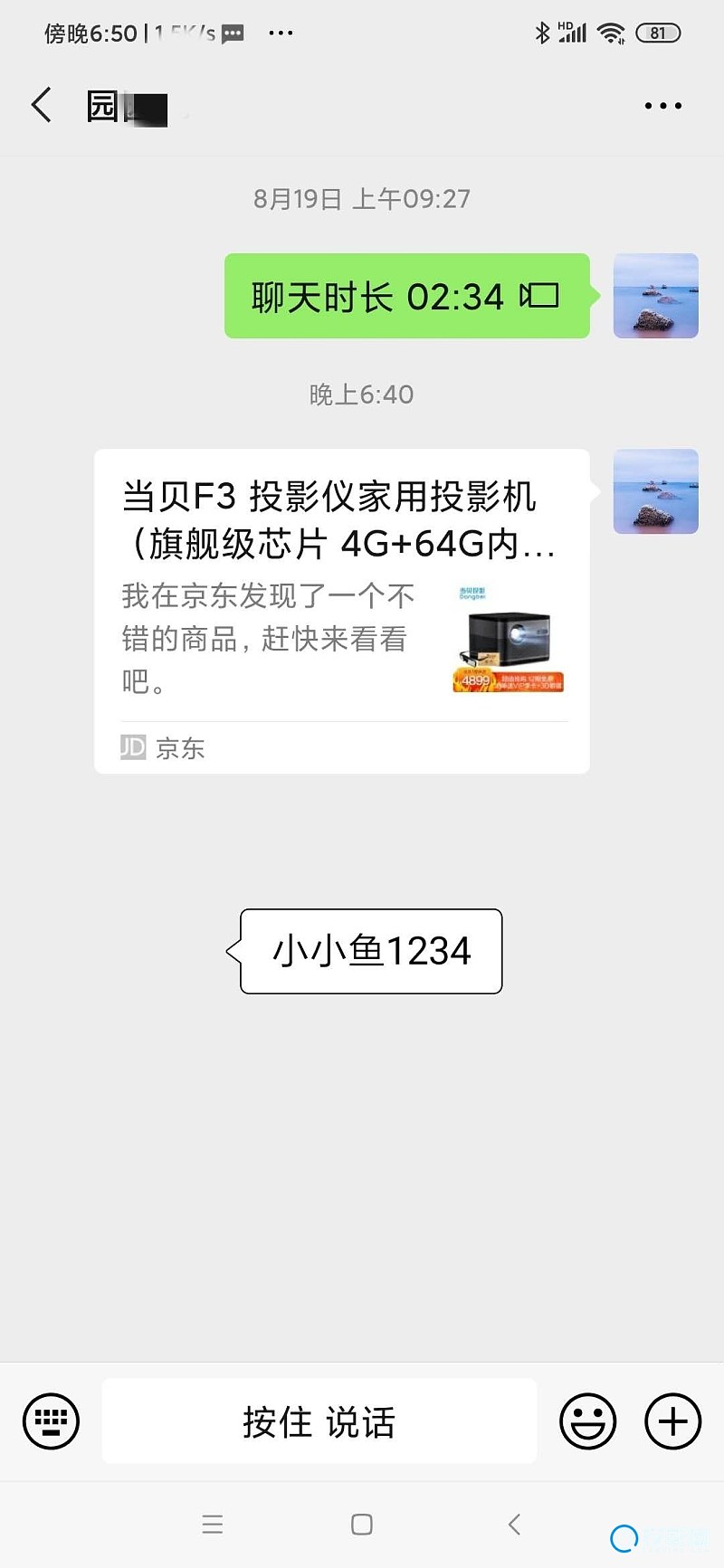Open the plus attachments panel
The height and width of the screenshot is (1568, 724).
672,1421
